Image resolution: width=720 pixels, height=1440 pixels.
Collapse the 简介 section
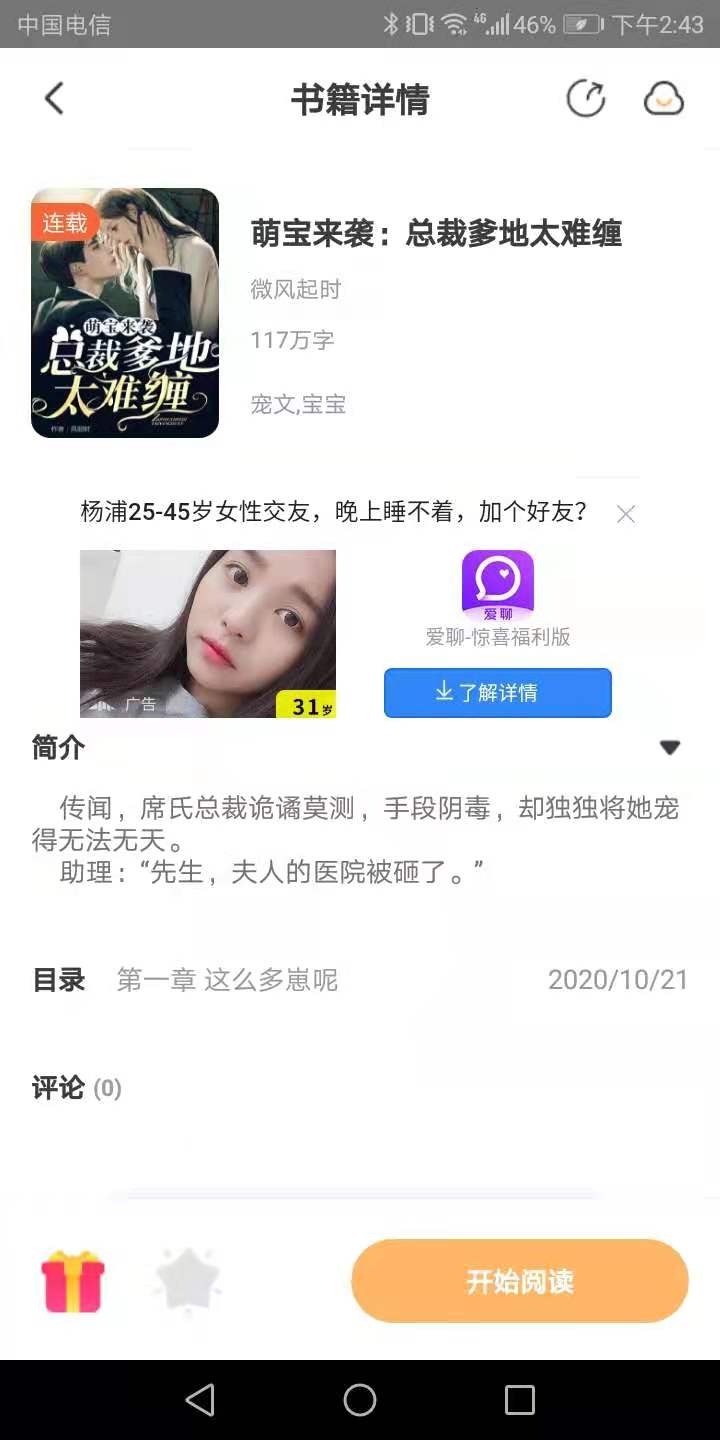tap(669, 746)
